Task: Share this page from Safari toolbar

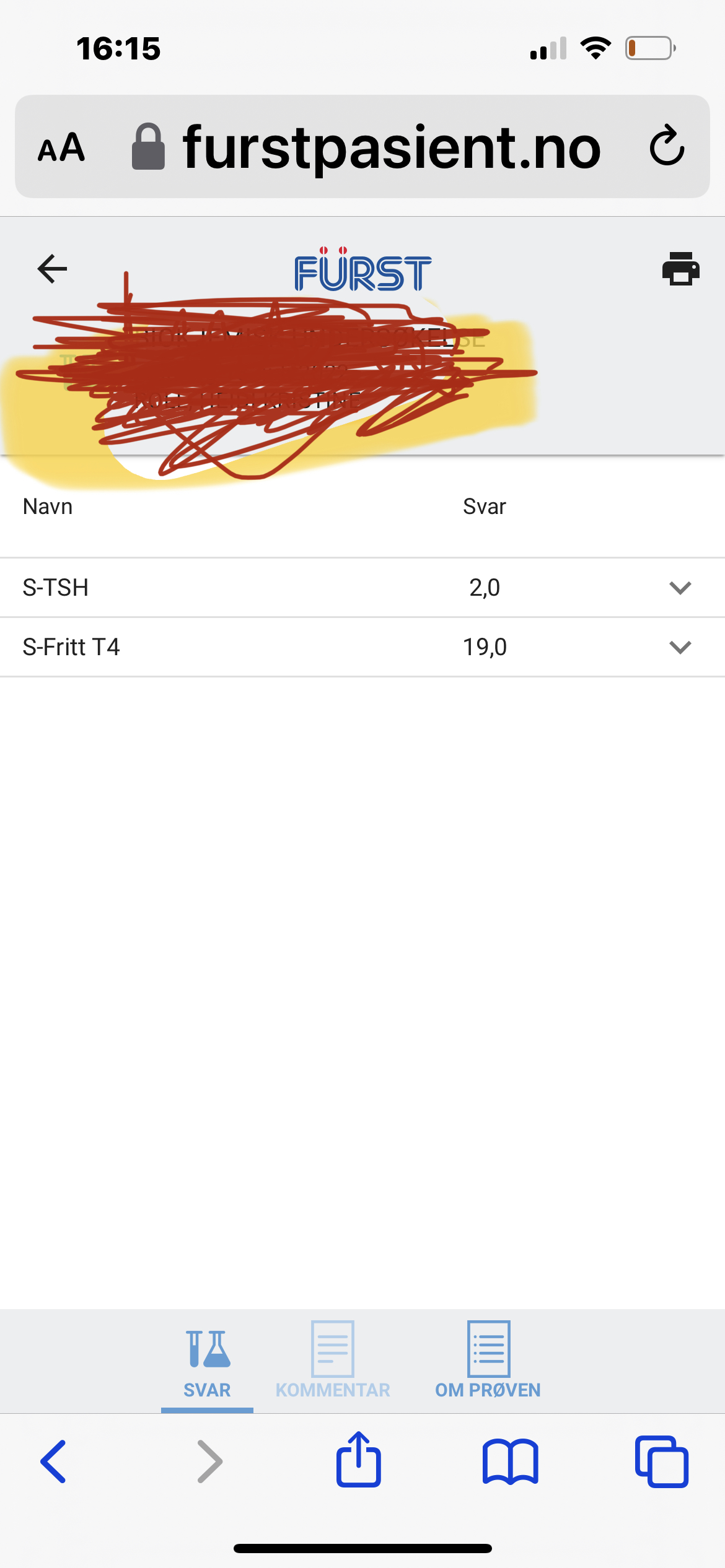Action: coord(358,1460)
